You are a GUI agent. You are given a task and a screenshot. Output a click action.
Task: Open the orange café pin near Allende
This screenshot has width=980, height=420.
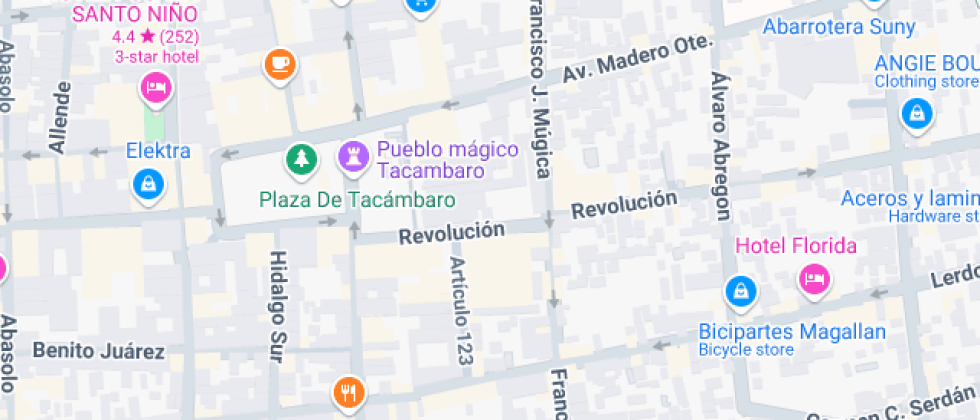tap(281, 65)
